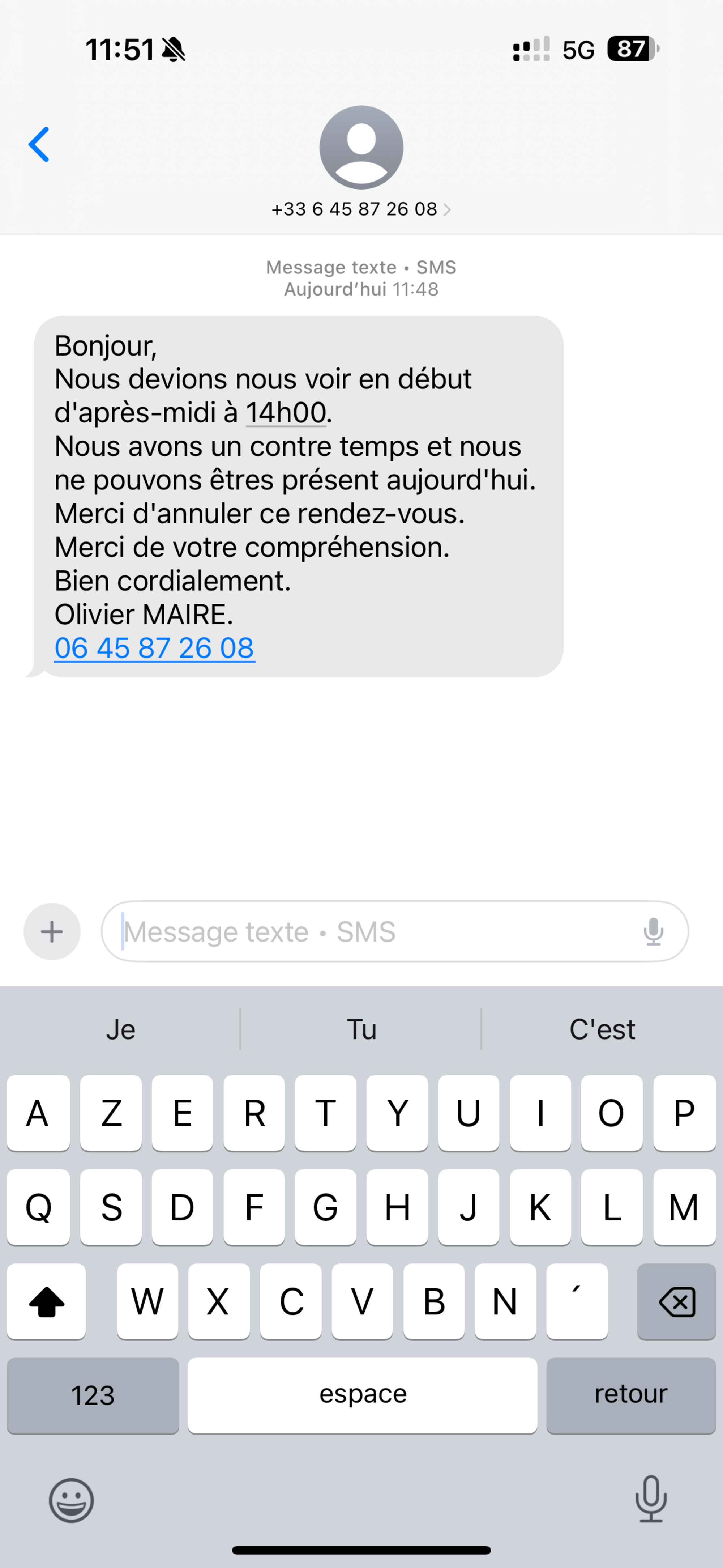Go back to the messages list
The image size is (723, 1568).
39,145
